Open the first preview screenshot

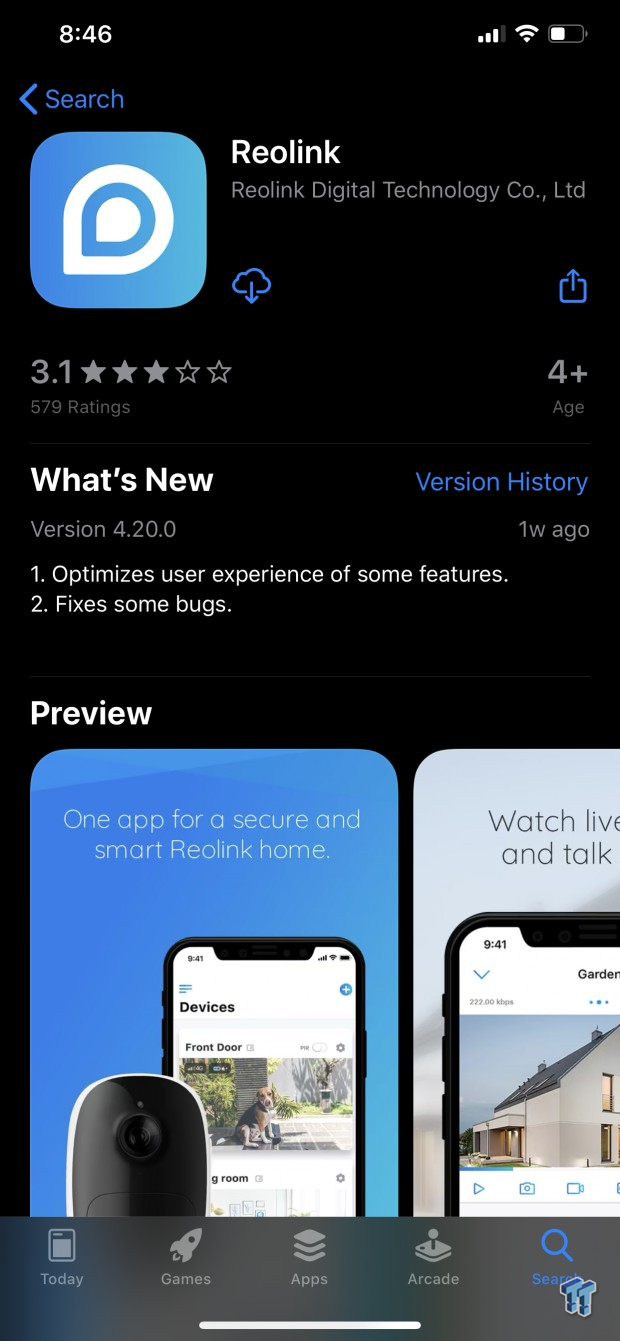pyautogui.click(x=214, y=980)
